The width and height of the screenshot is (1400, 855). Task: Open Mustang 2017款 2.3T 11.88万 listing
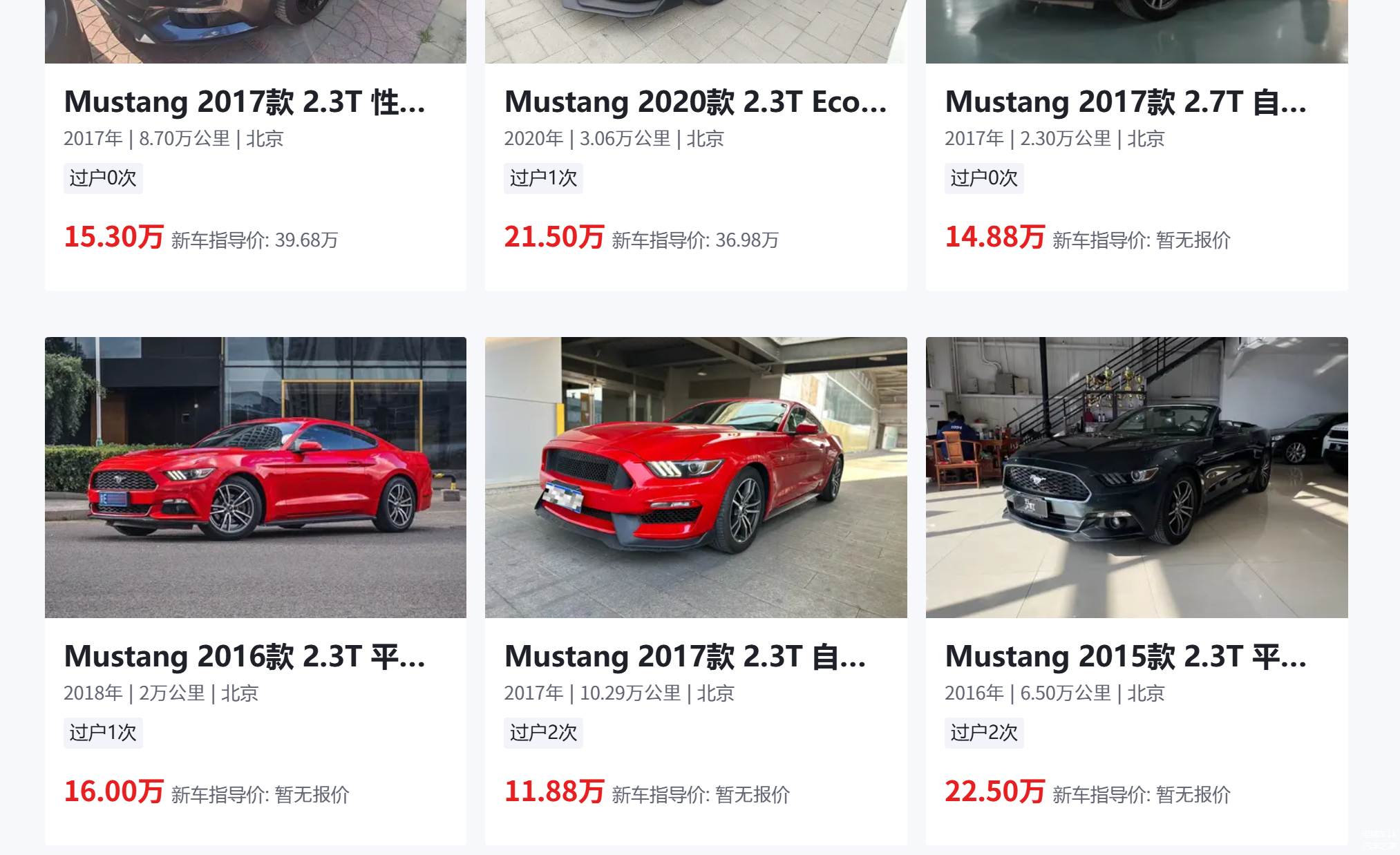(x=685, y=656)
